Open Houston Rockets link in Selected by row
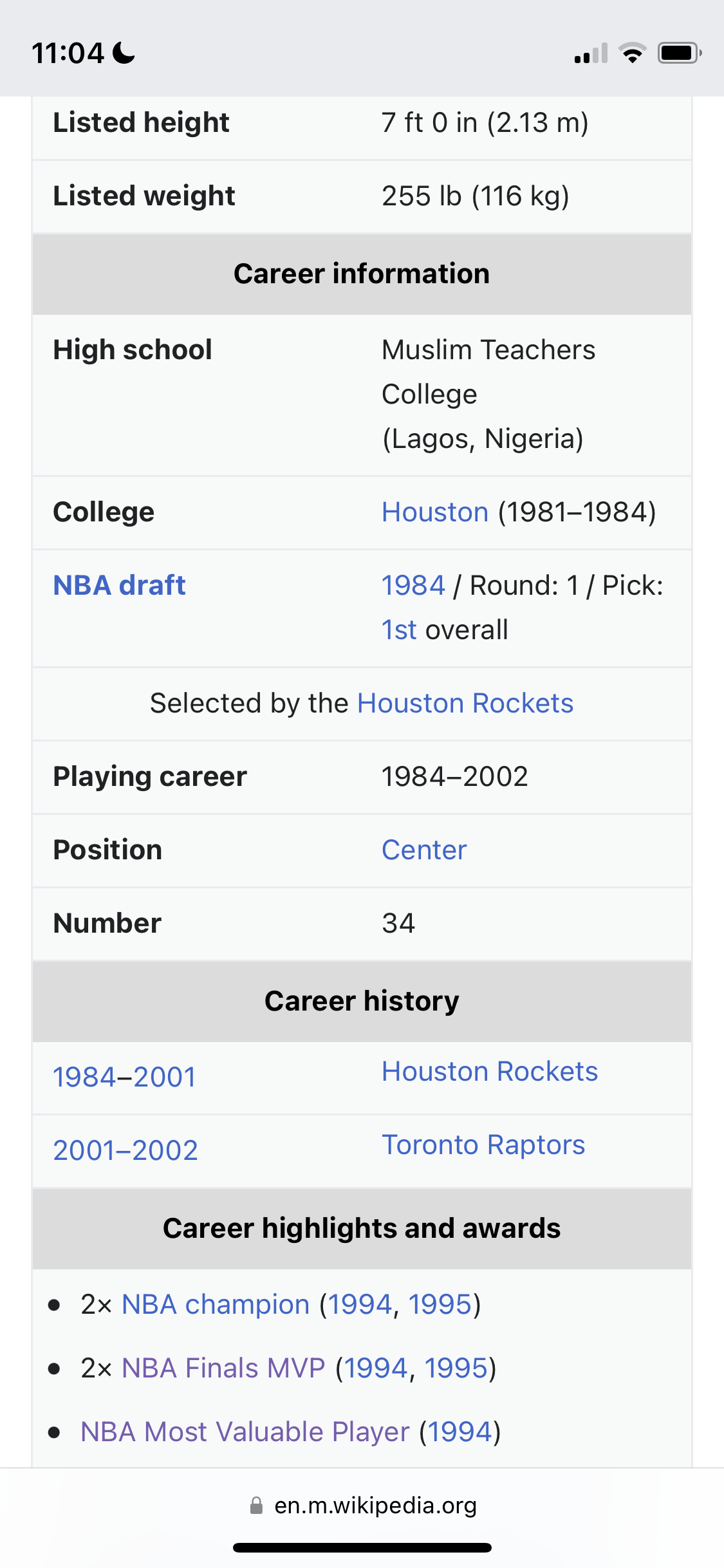The image size is (724, 1568). coord(465,704)
